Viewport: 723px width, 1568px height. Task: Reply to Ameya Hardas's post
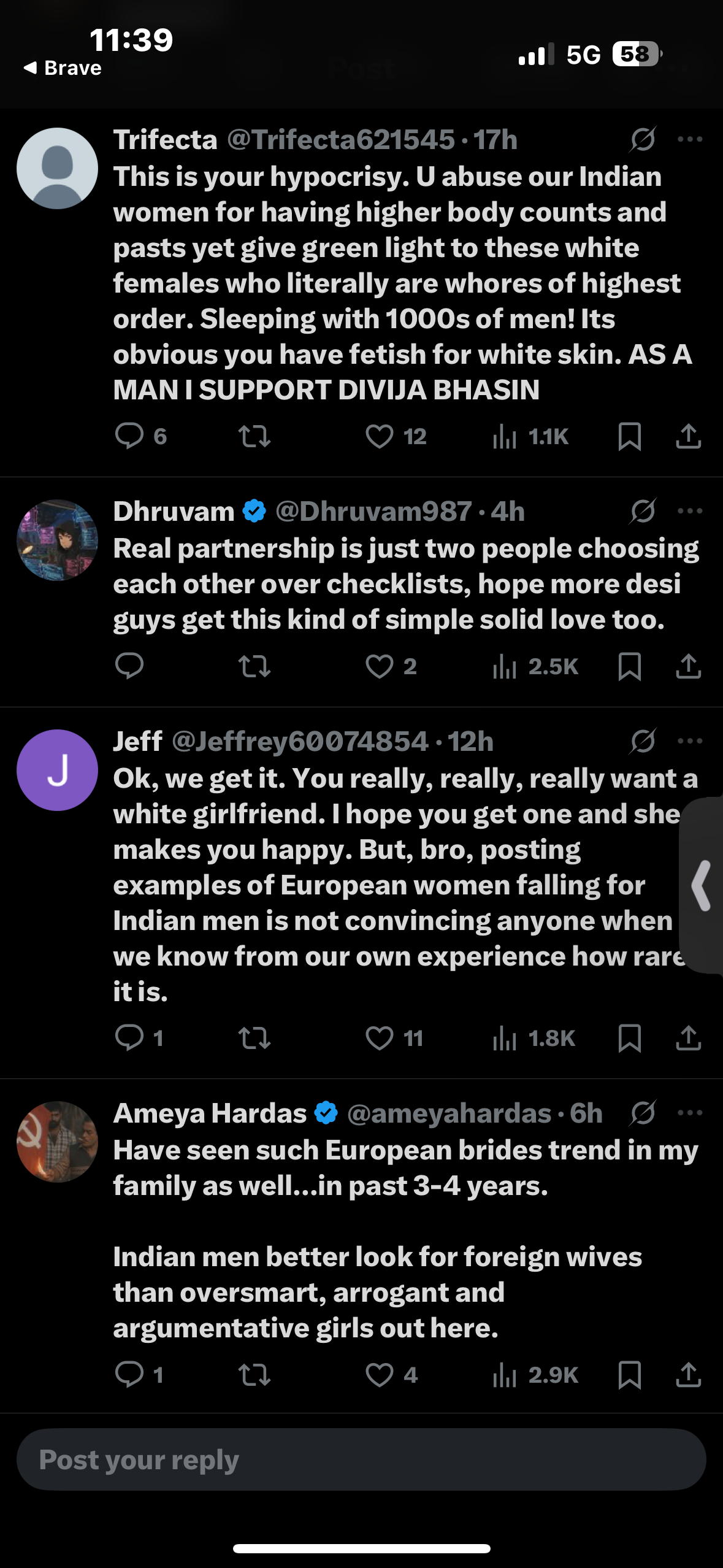[129, 1375]
